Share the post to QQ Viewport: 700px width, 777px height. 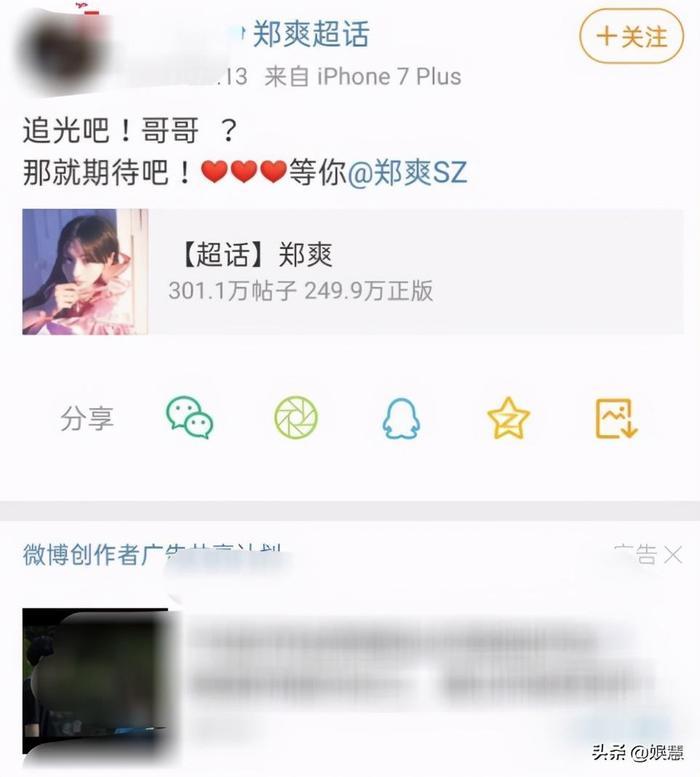(401, 418)
